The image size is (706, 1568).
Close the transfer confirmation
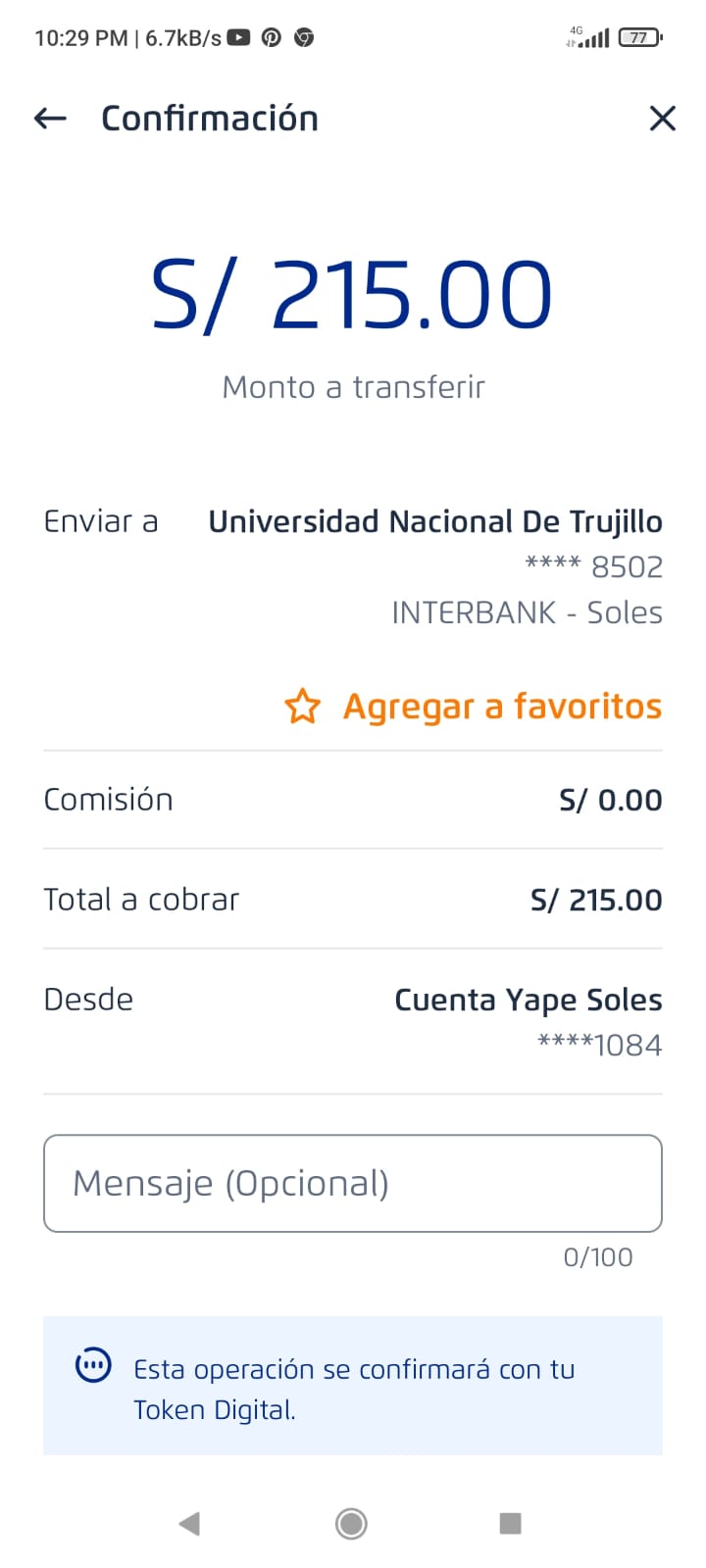point(663,119)
